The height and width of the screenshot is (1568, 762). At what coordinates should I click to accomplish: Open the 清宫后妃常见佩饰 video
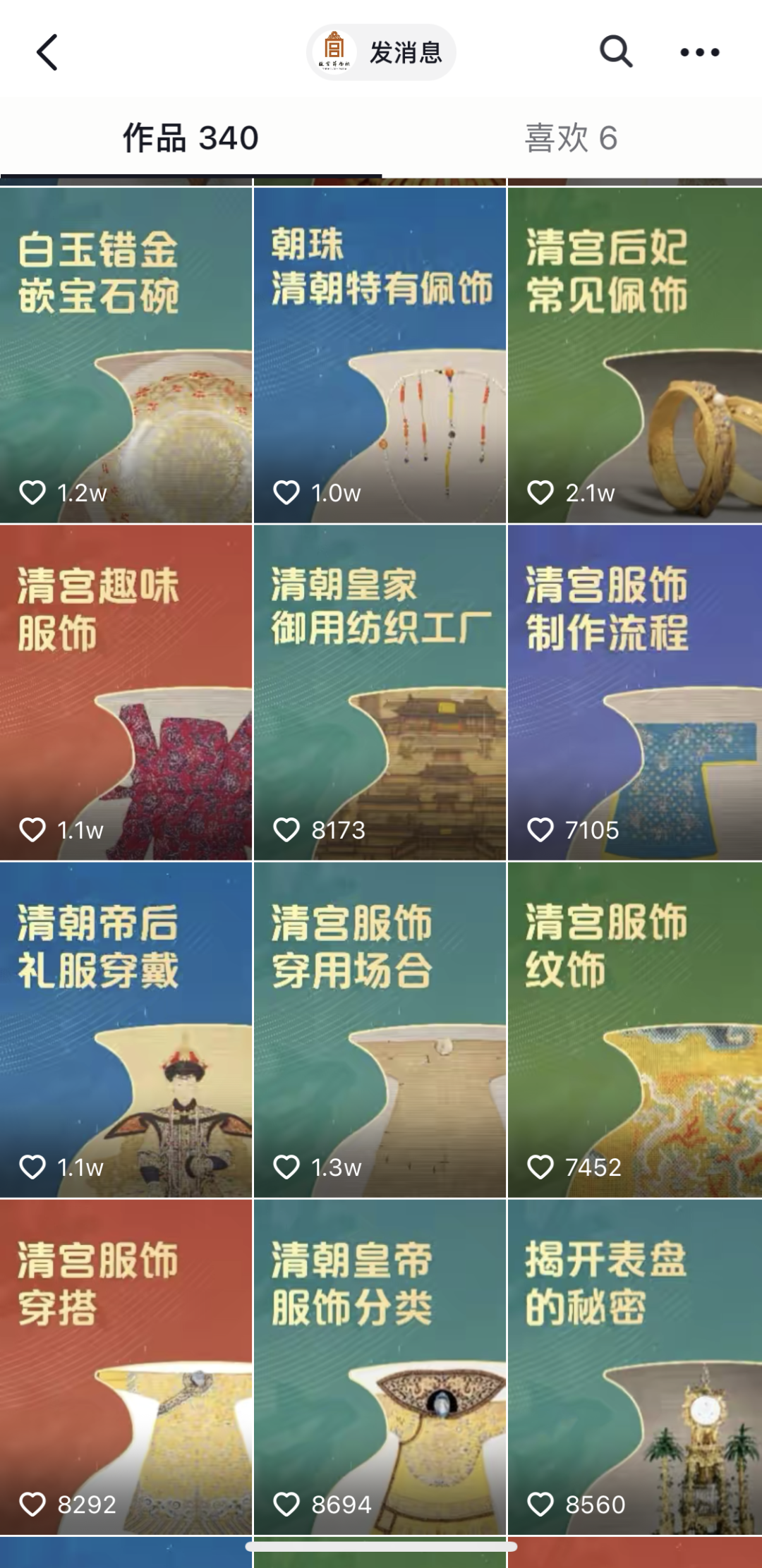[x=634, y=355]
